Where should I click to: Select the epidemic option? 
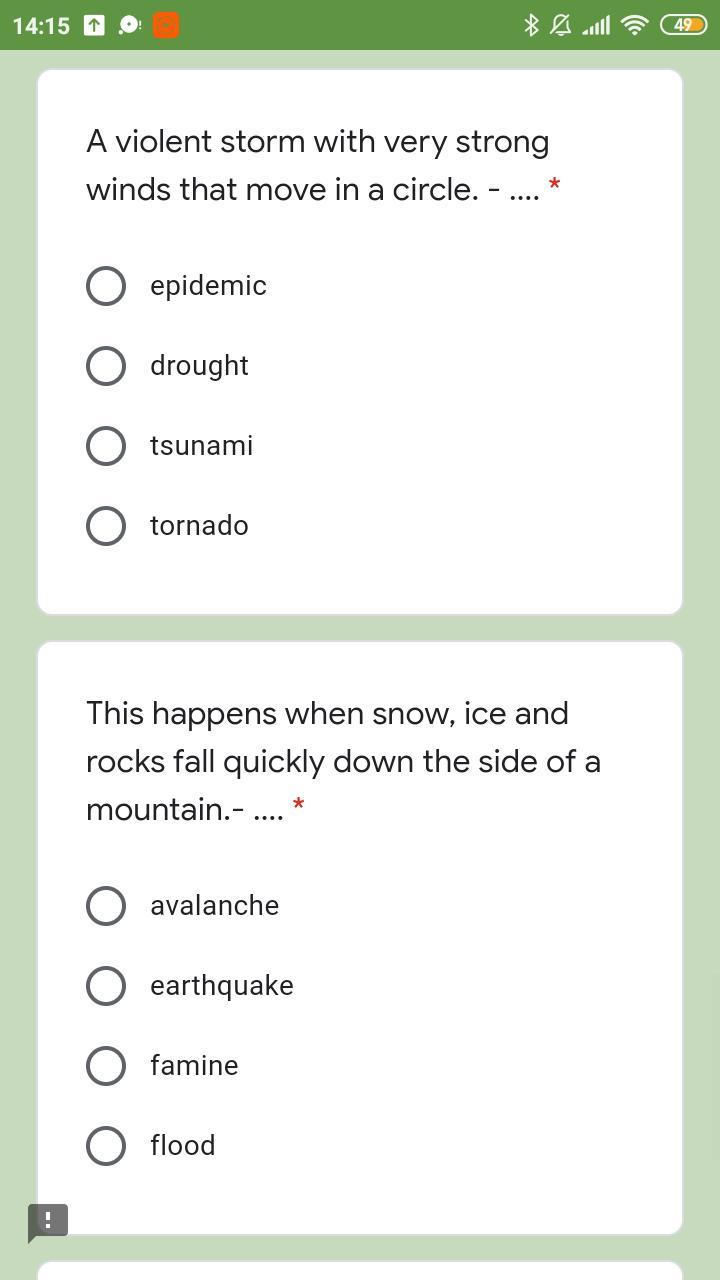pyautogui.click(x=106, y=286)
